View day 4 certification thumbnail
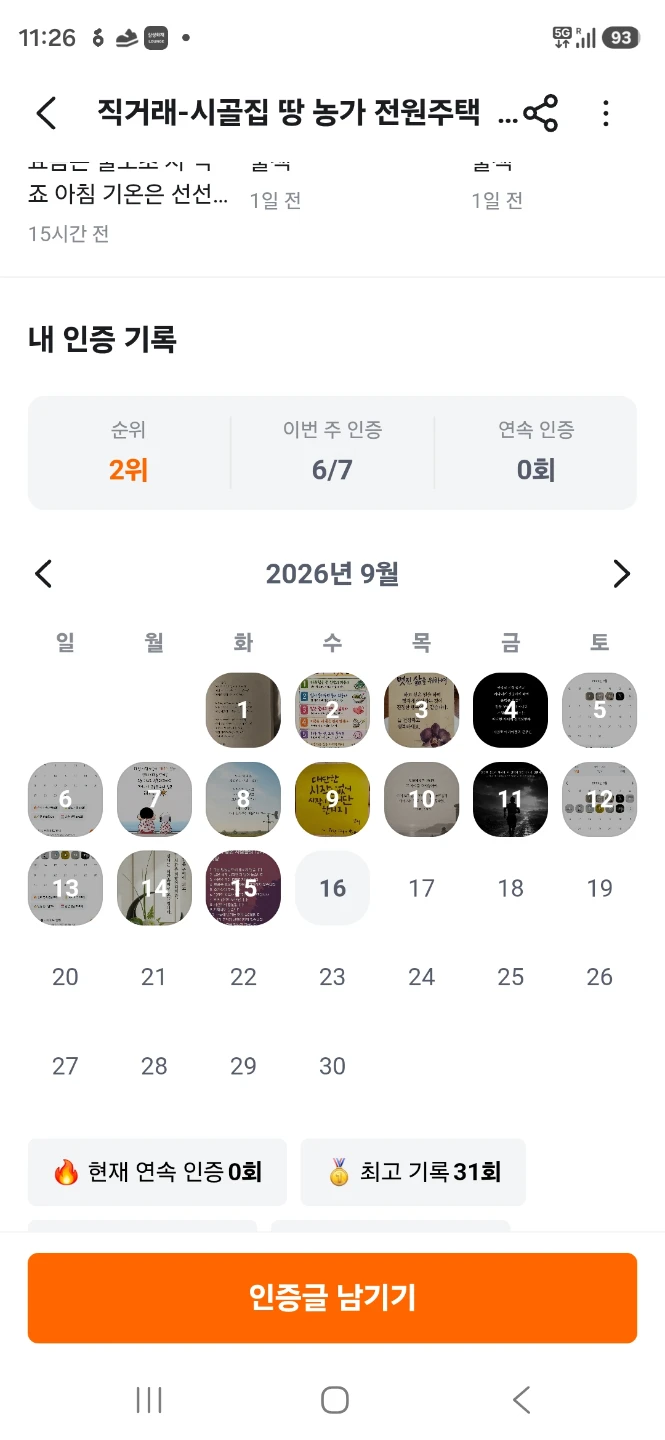Viewport: 665px width, 1440px height. 510,710
